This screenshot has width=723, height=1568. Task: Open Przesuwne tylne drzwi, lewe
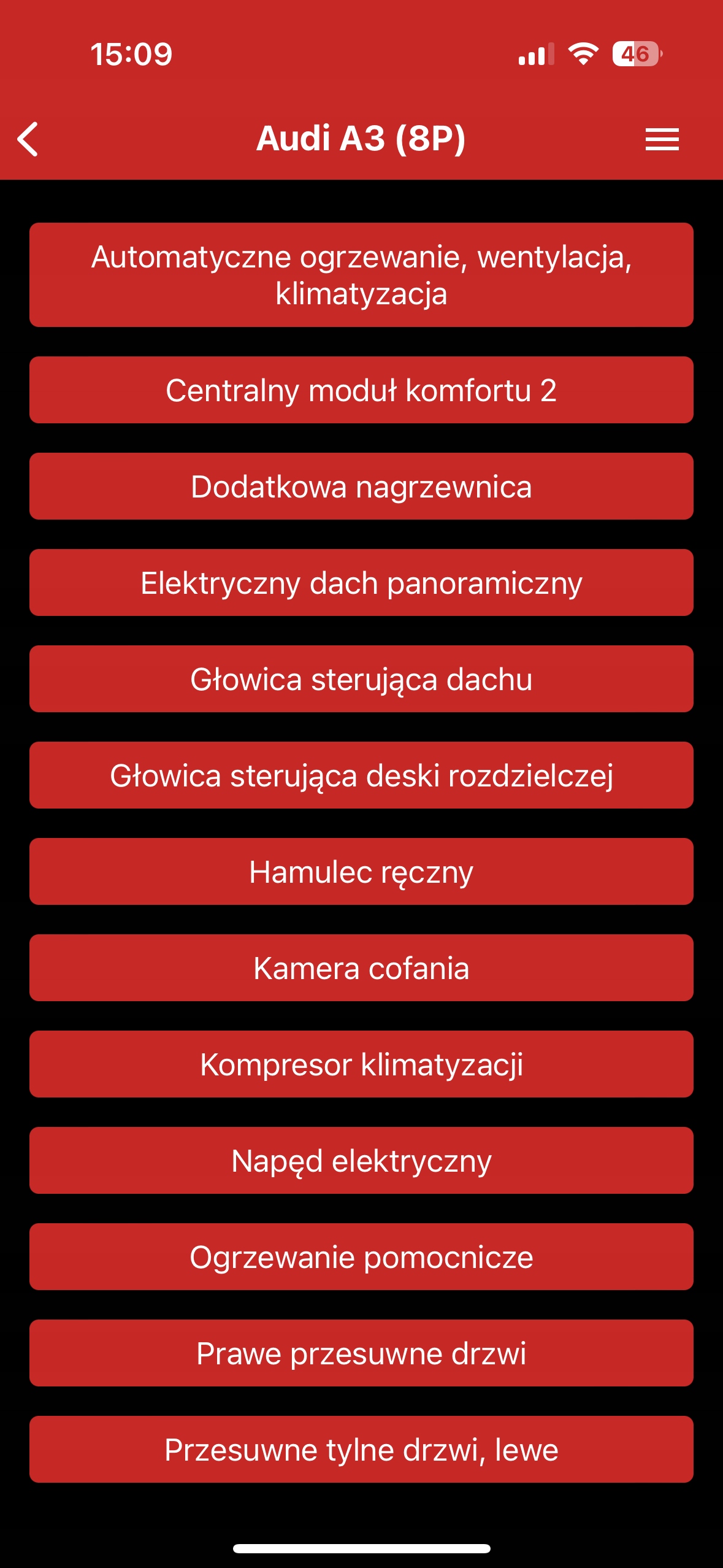click(361, 1450)
